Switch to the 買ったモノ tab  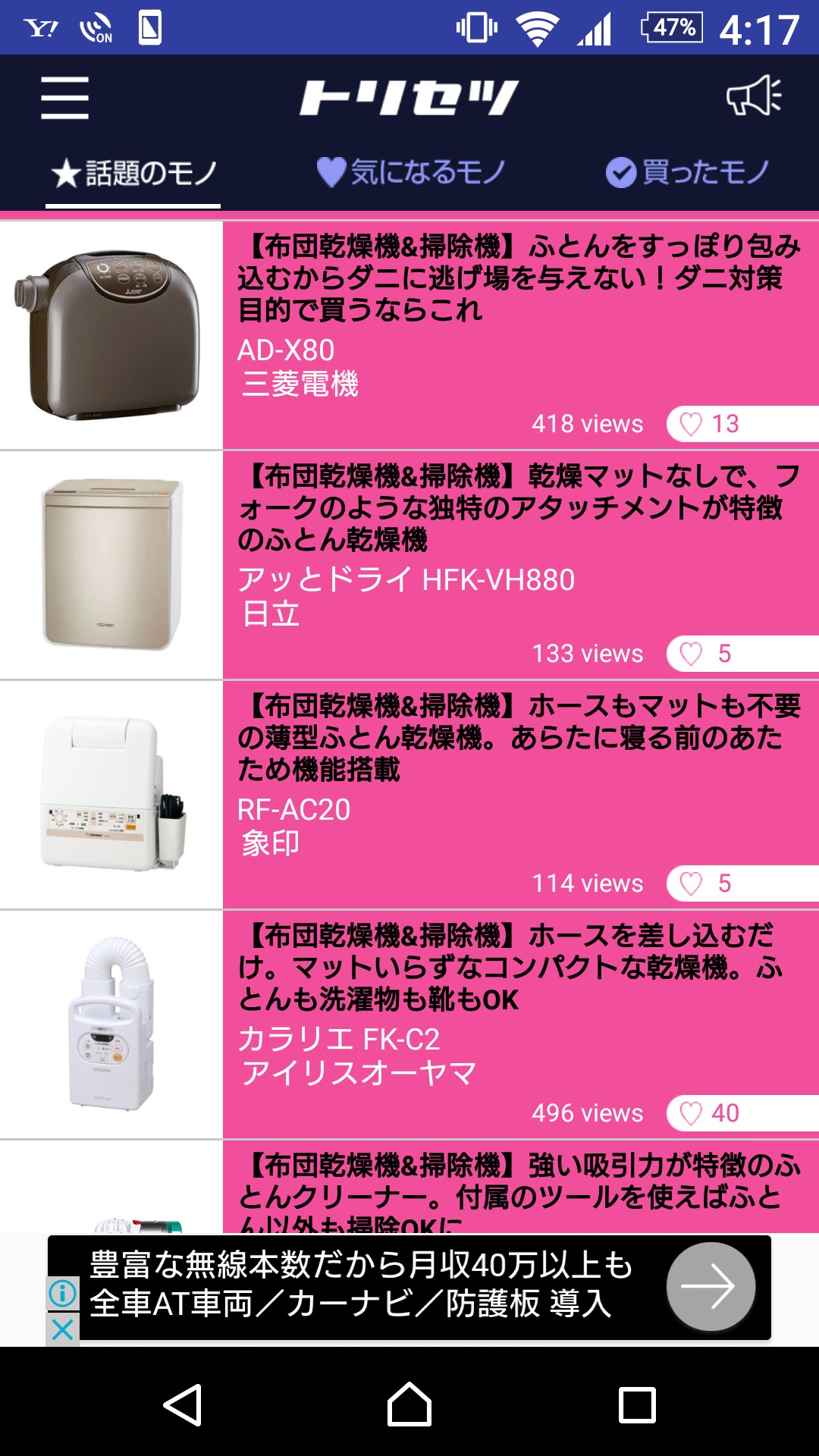click(687, 173)
